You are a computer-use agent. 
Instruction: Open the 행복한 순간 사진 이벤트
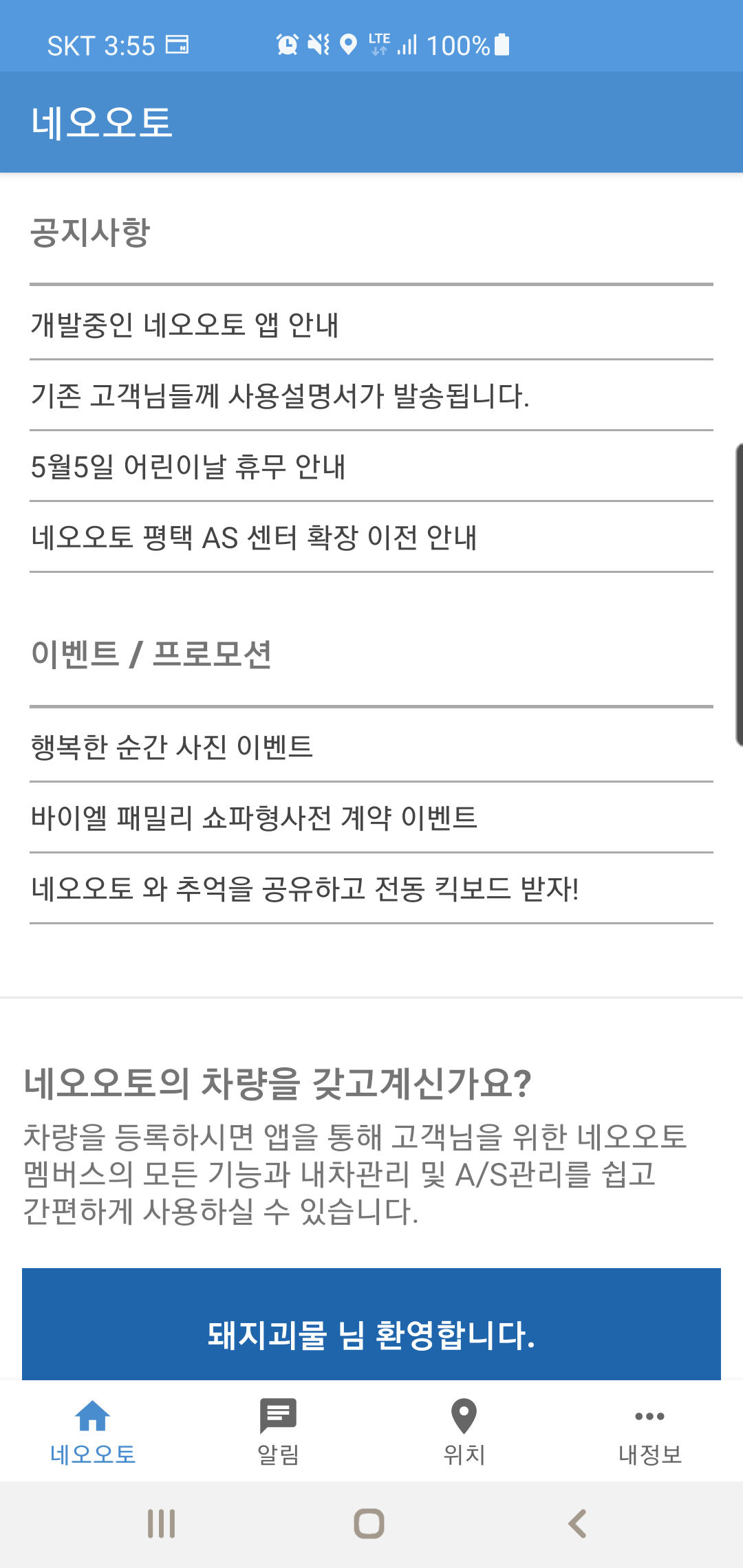[371, 746]
